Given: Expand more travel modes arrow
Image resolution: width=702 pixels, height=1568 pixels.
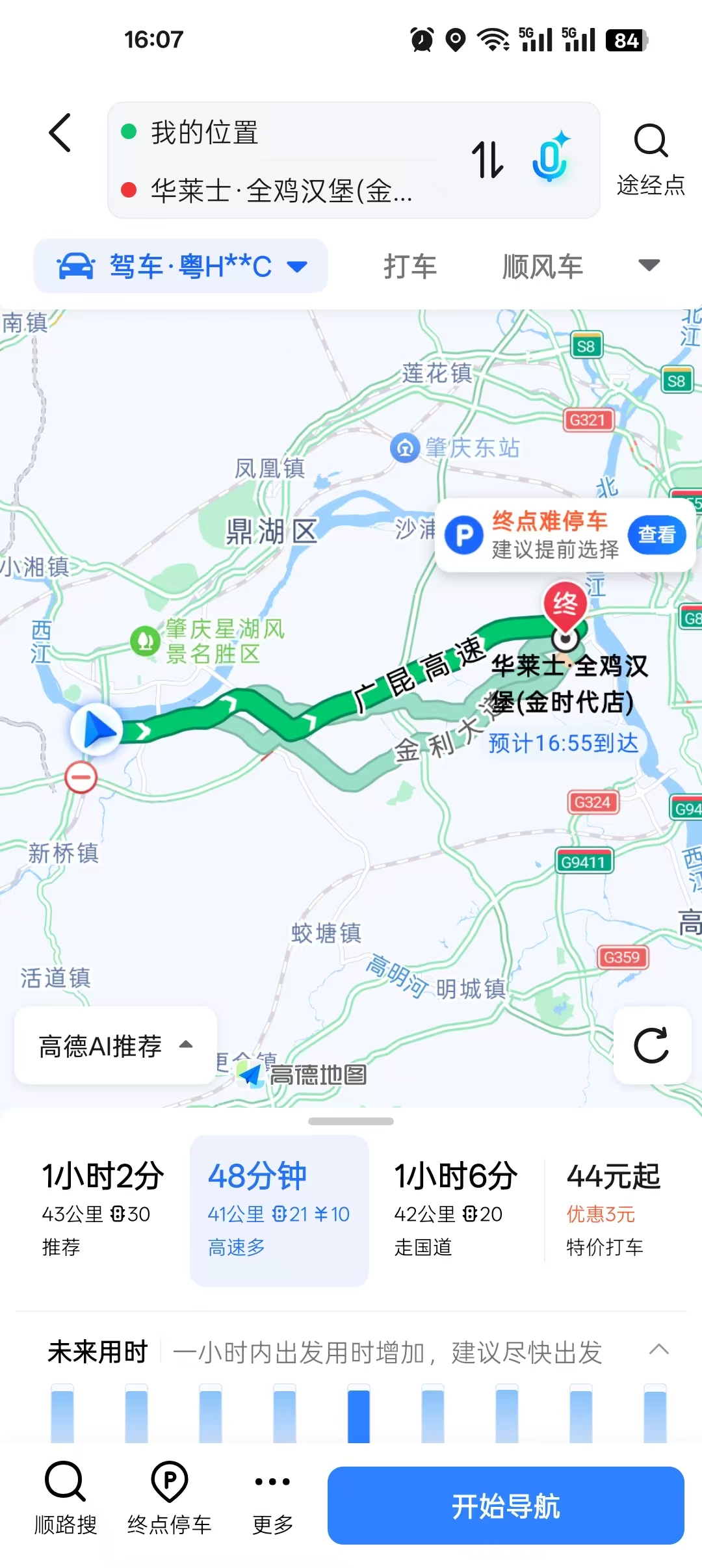Looking at the screenshot, I should pyautogui.click(x=649, y=265).
